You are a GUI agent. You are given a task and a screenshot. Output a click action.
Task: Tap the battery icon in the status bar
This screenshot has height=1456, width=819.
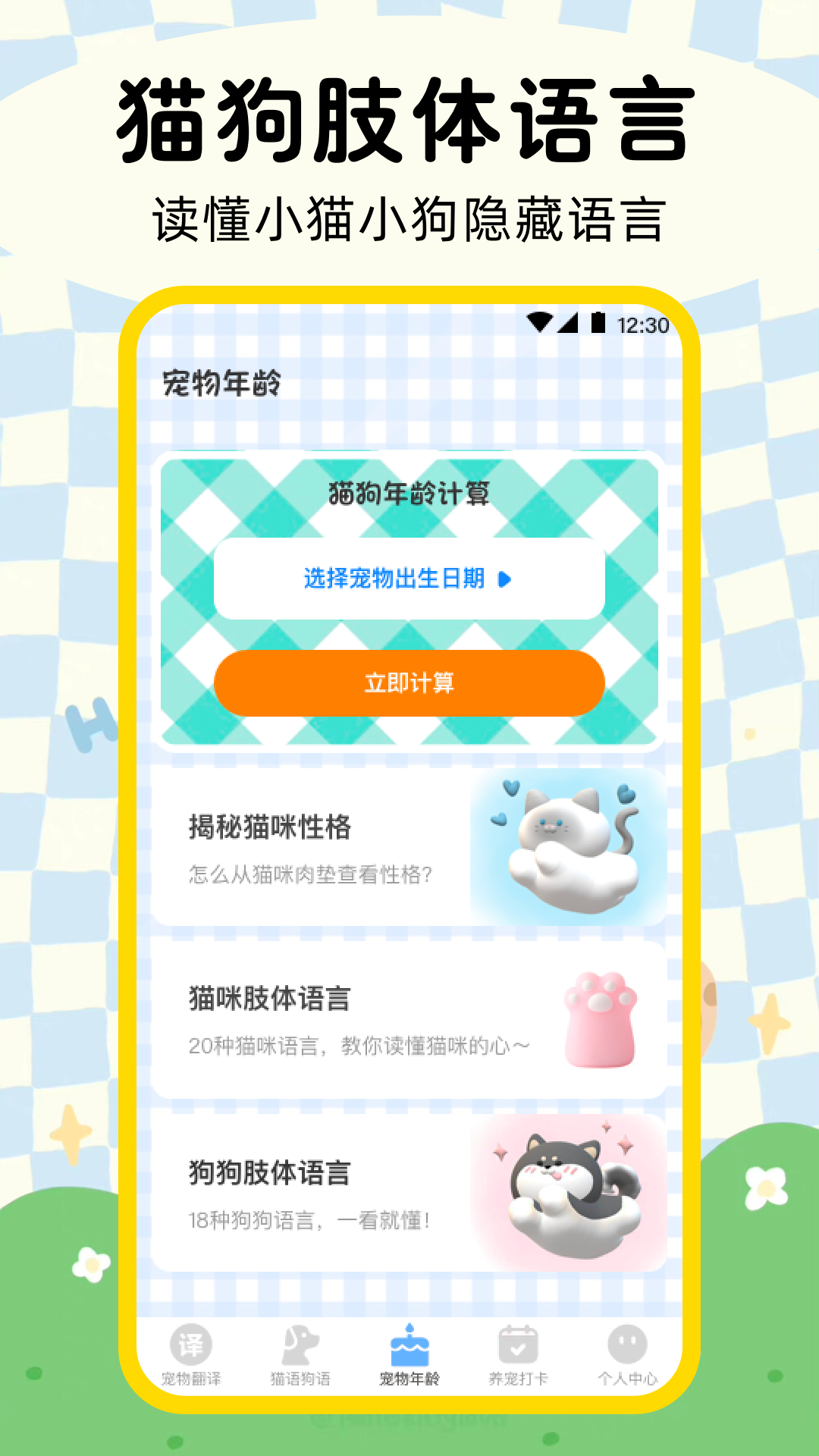[x=598, y=323]
